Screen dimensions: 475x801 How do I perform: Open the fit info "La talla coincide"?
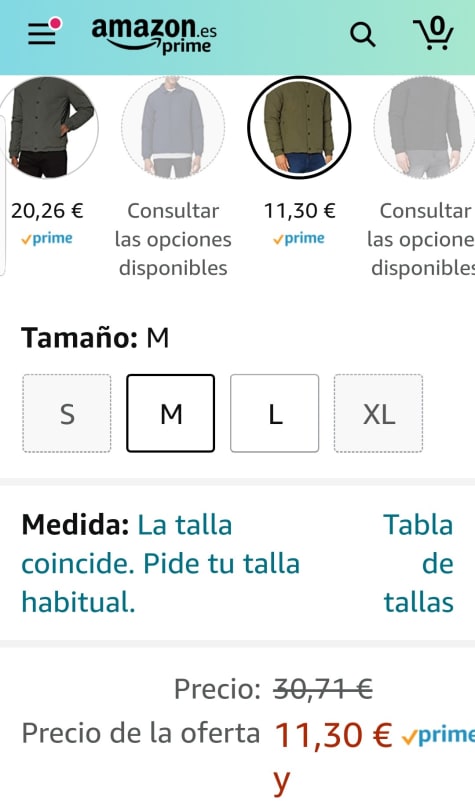pos(160,563)
